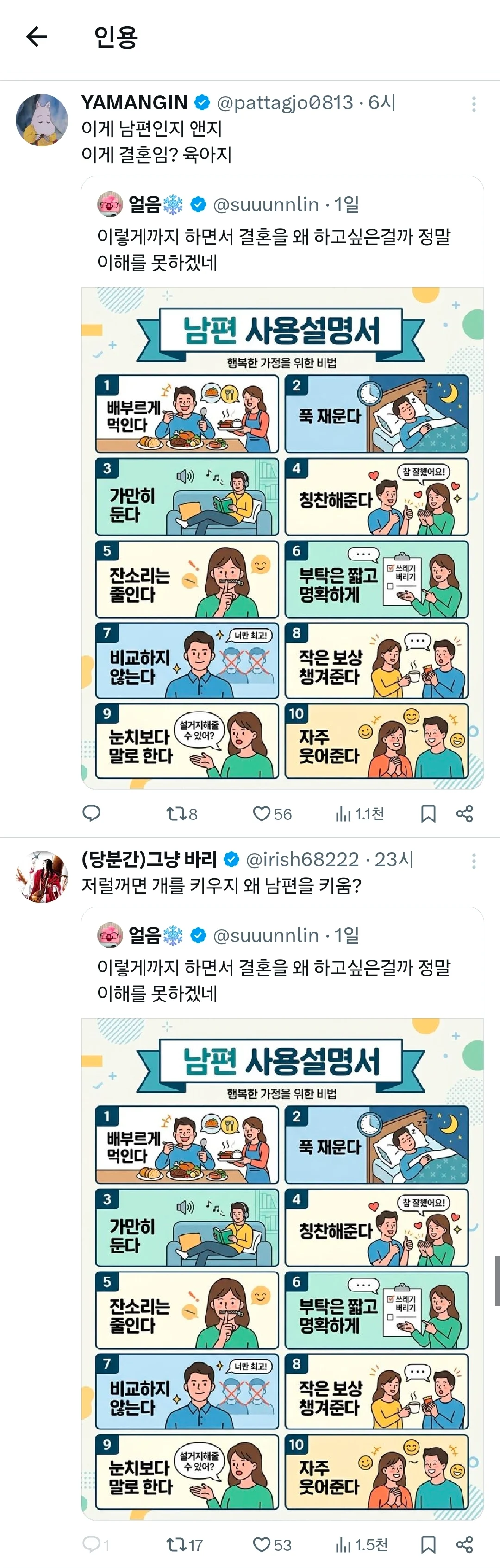Reply to YAMANGIN's post
The width and height of the screenshot is (500, 1568).
91,813
